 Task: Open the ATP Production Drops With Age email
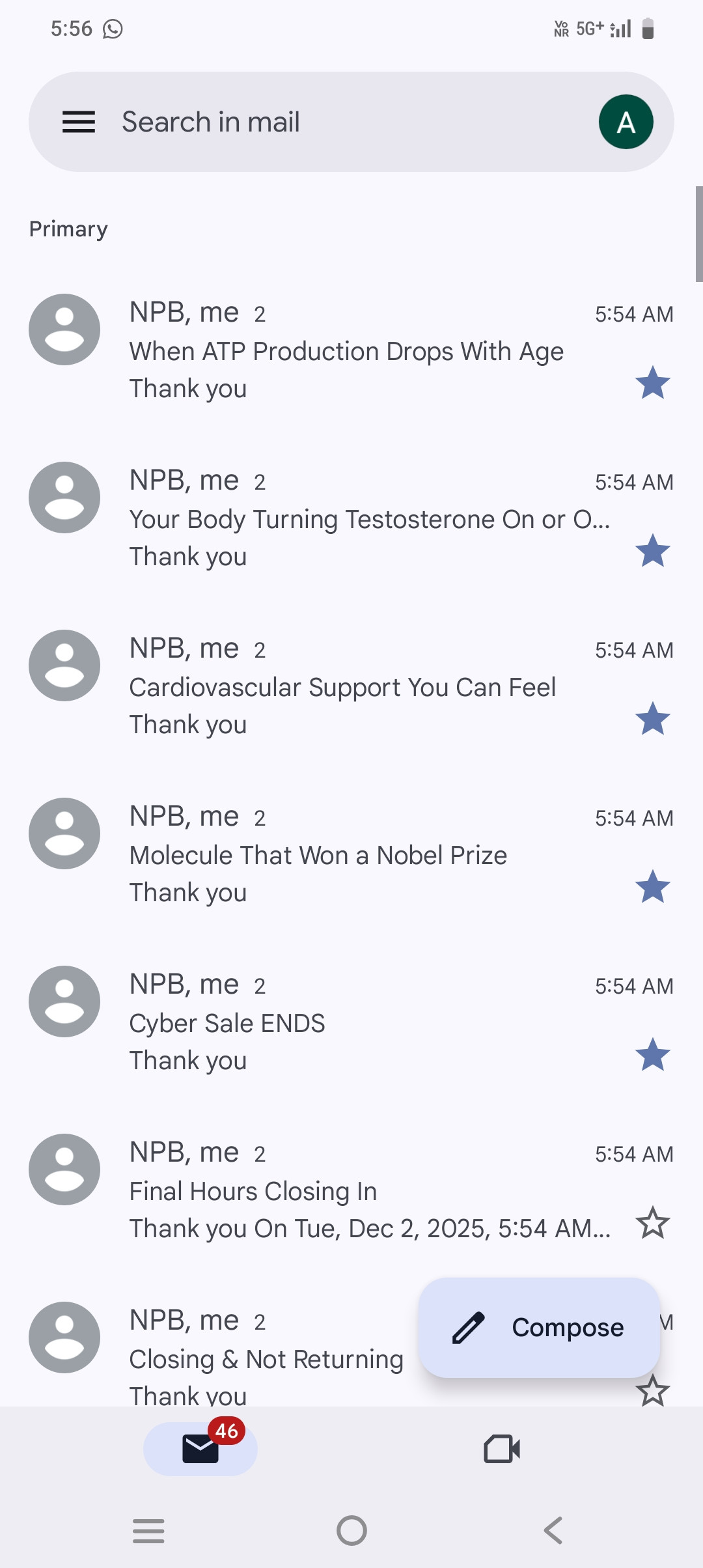346,352
